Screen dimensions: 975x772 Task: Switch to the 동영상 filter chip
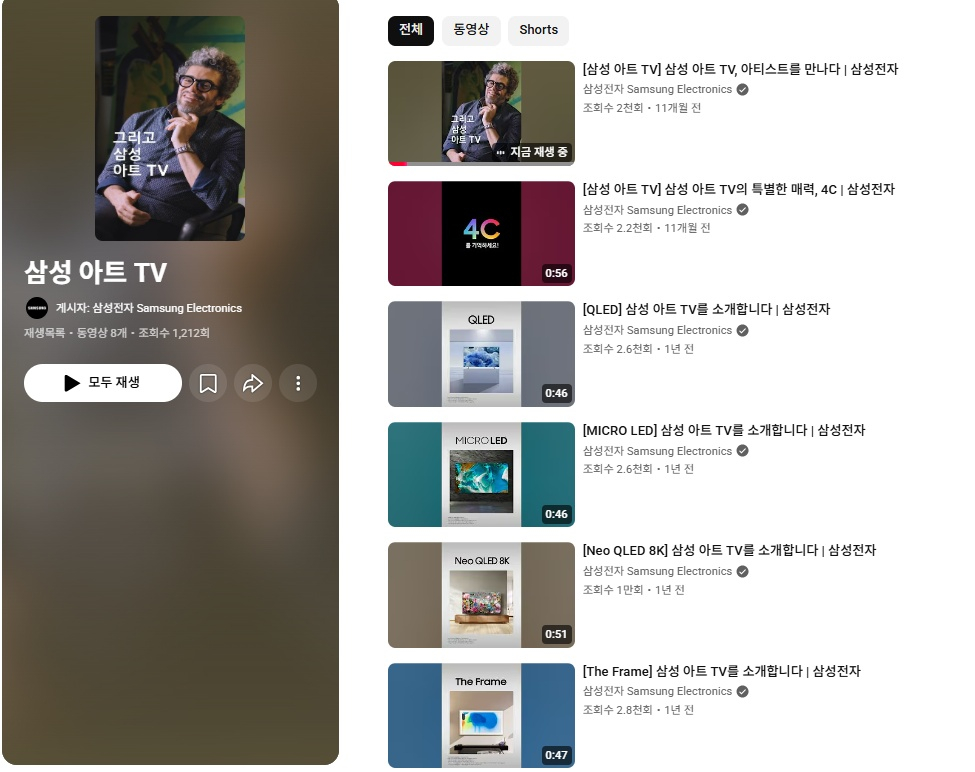coord(471,30)
